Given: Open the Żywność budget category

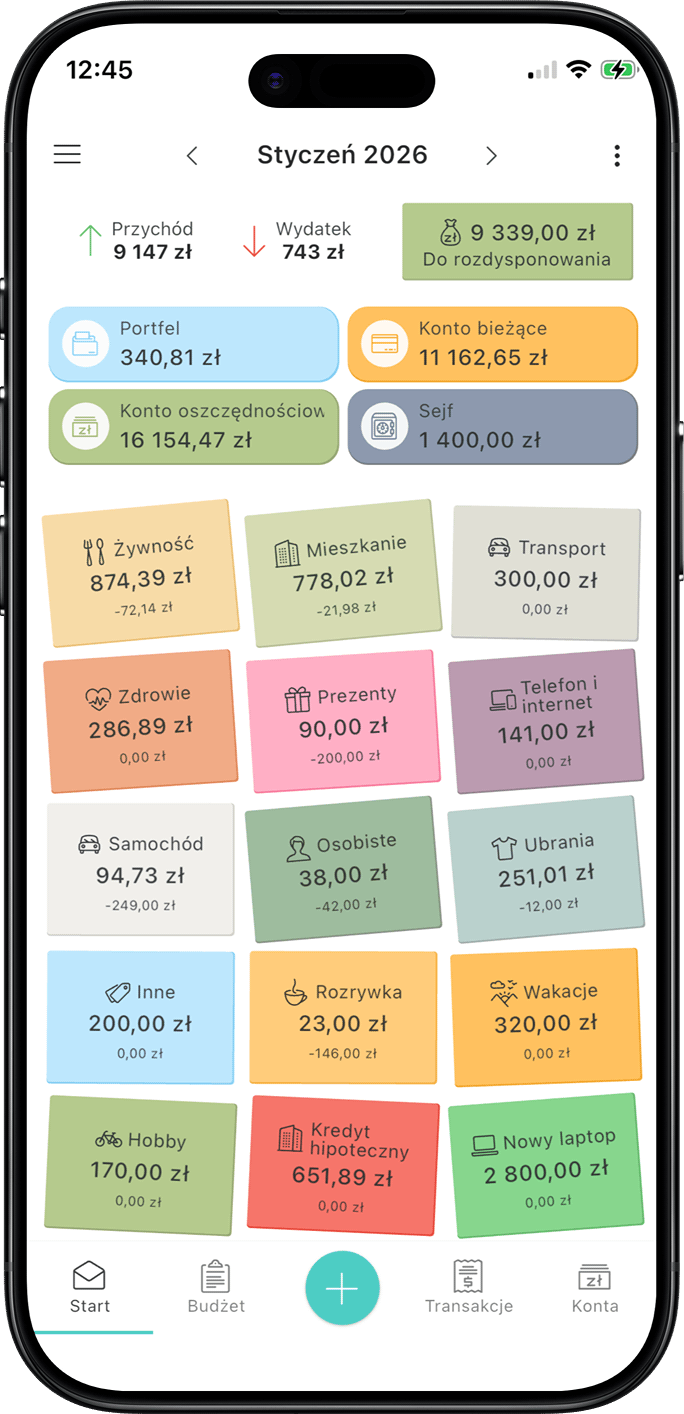Looking at the screenshot, I should tap(140, 568).
